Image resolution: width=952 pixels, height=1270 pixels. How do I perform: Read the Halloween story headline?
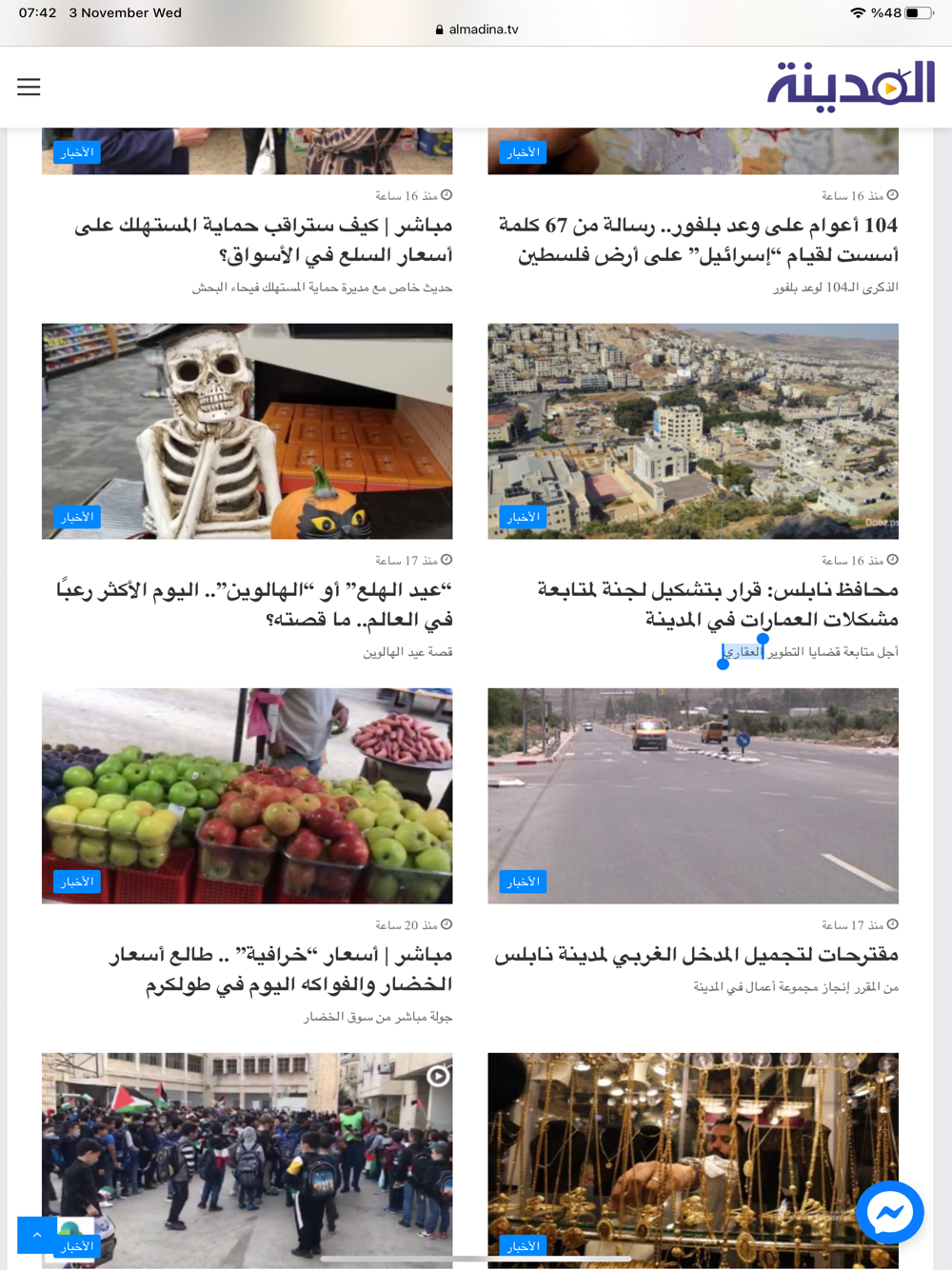(254, 605)
